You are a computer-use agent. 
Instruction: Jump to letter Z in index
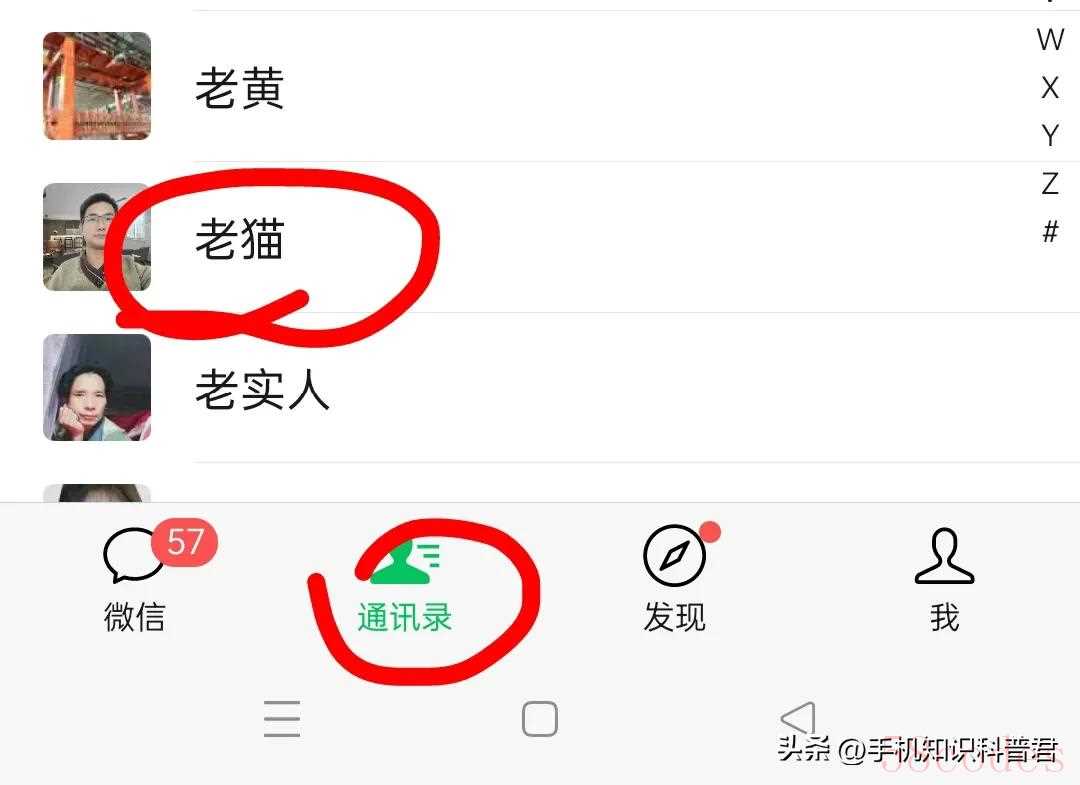click(x=1050, y=184)
